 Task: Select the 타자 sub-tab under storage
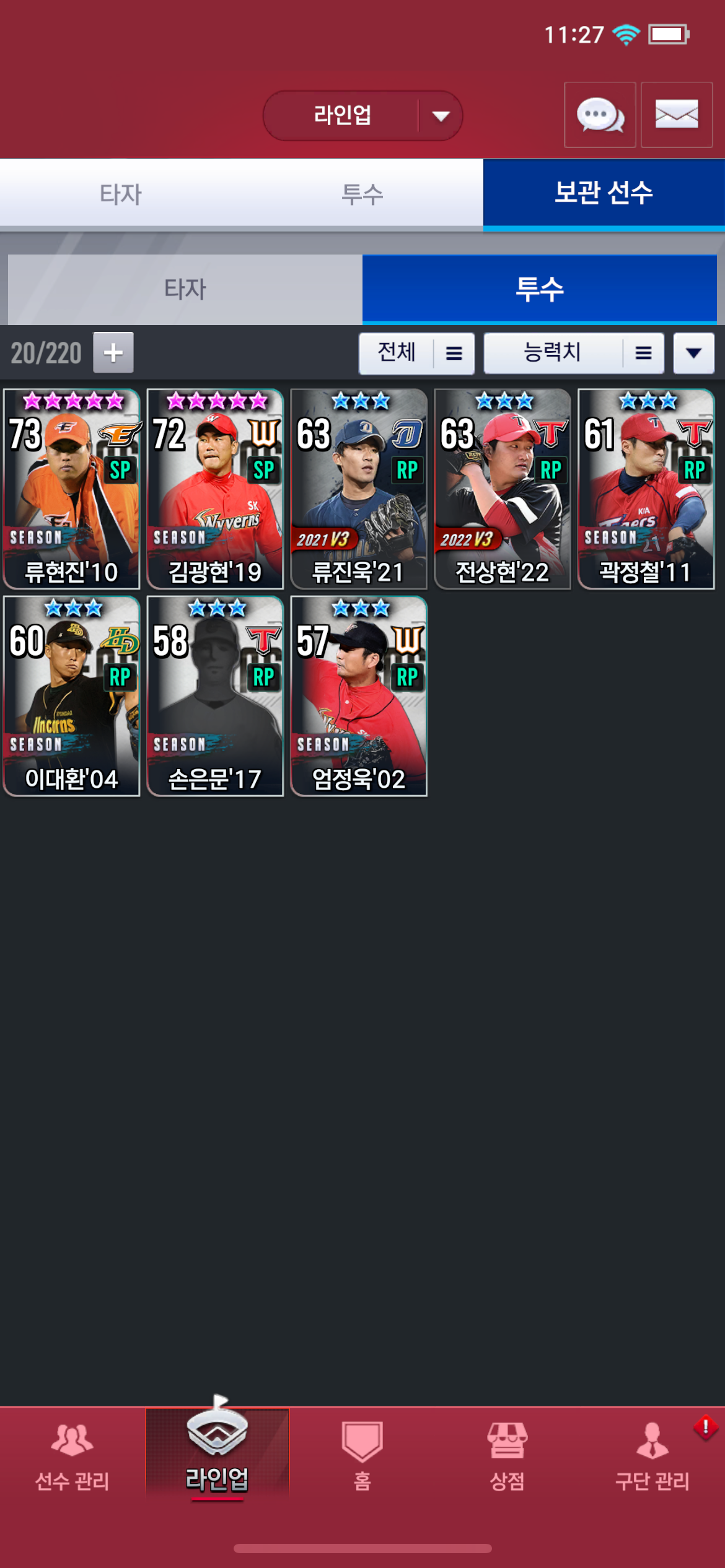coord(185,289)
